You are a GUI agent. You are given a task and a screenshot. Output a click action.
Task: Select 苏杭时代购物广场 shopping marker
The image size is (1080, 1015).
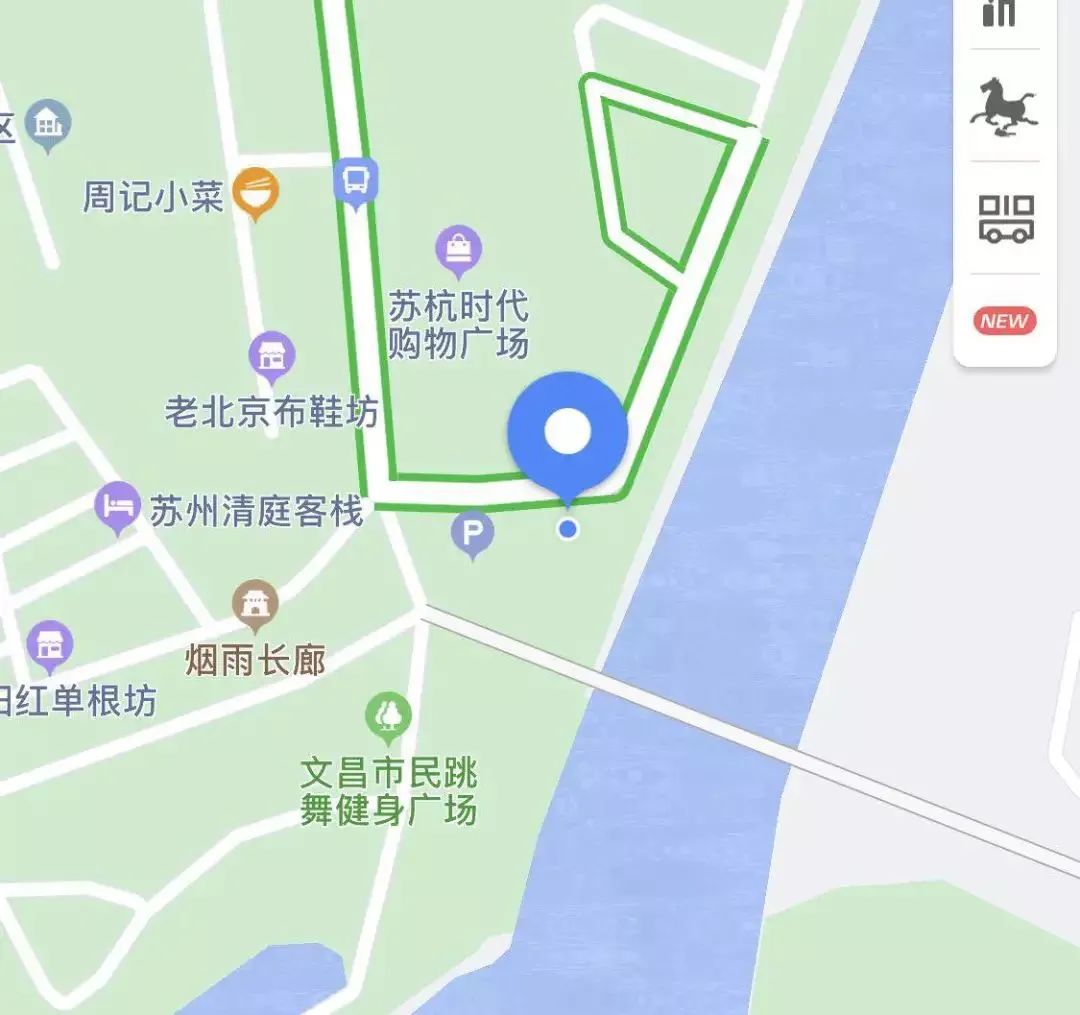(458, 249)
